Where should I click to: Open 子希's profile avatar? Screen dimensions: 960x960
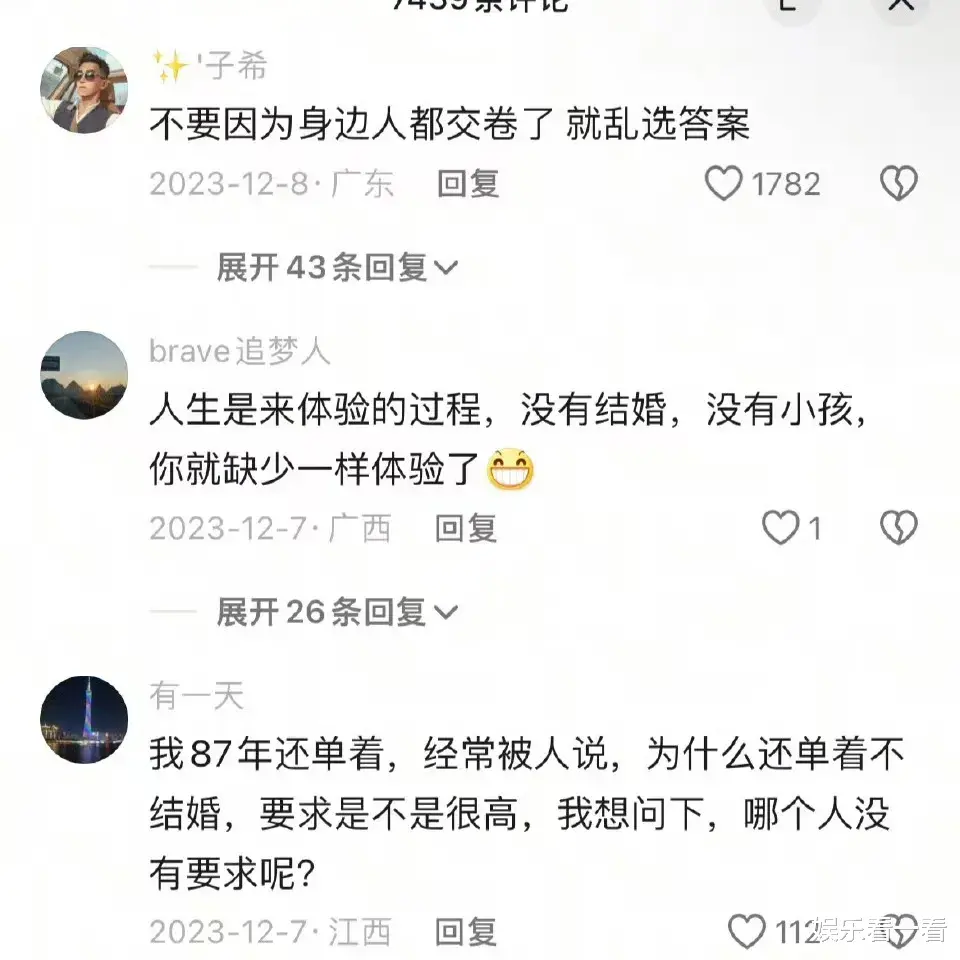[x=84, y=90]
